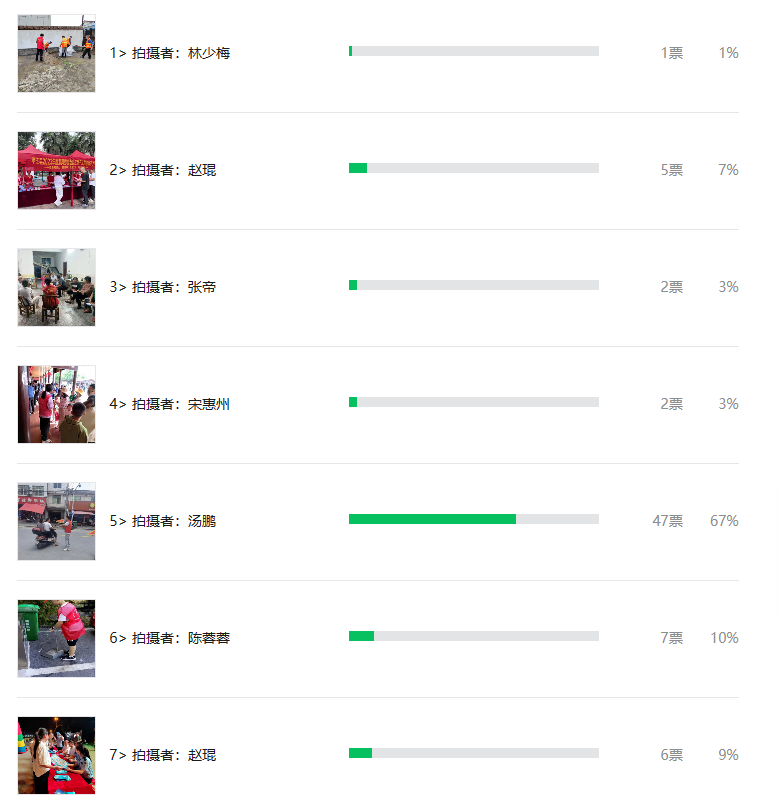This screenshot has width=780, height=812.
Task: Open entry 4 photo by 宋惠州
Action: point(56,404)
